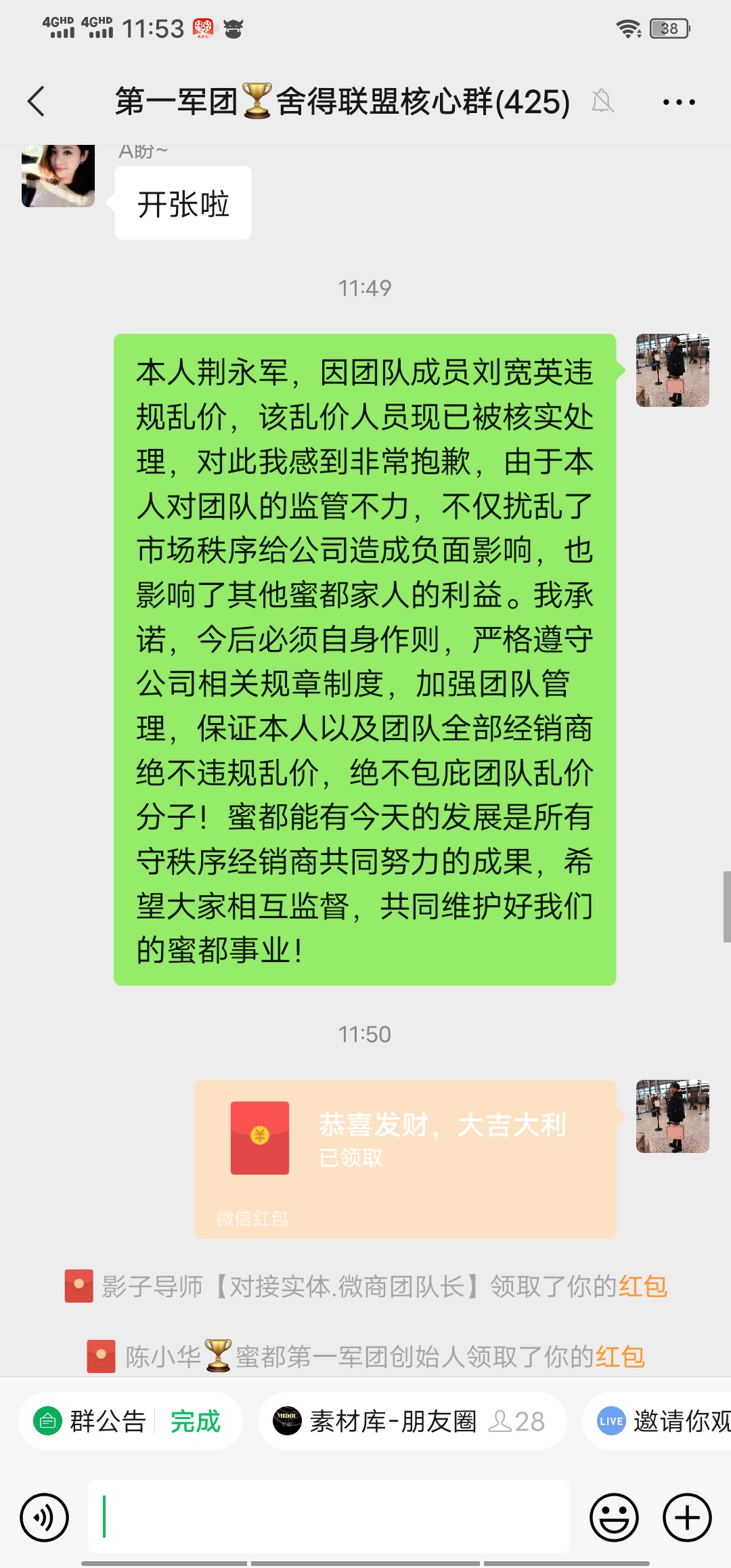Open the plus attachments panel
Image resolution: width=731 pixels, height=1568 pixels.
coord(687,1517)
